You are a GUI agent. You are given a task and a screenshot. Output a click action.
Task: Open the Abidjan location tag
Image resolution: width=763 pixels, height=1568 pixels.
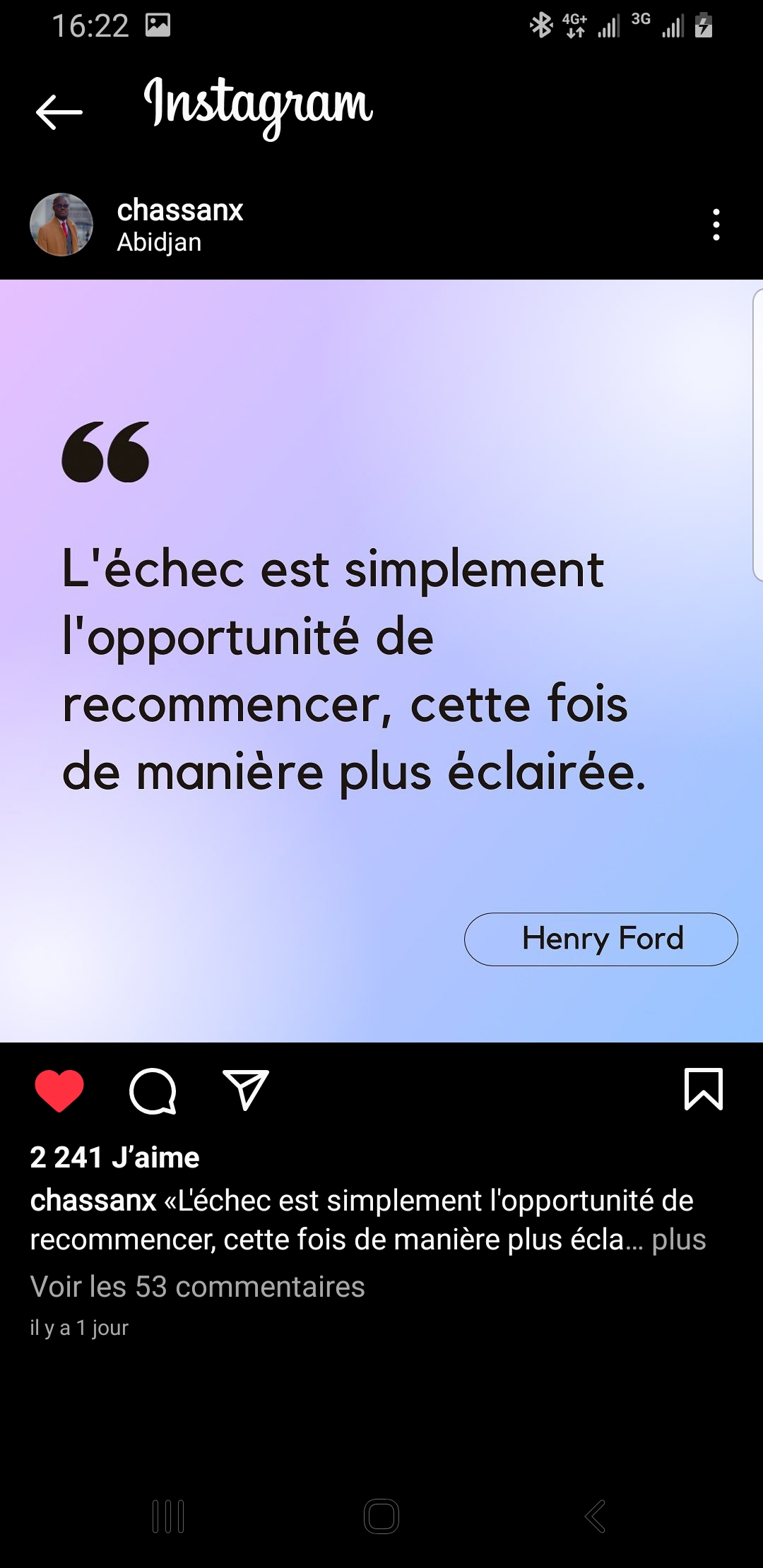pos(159,242)
